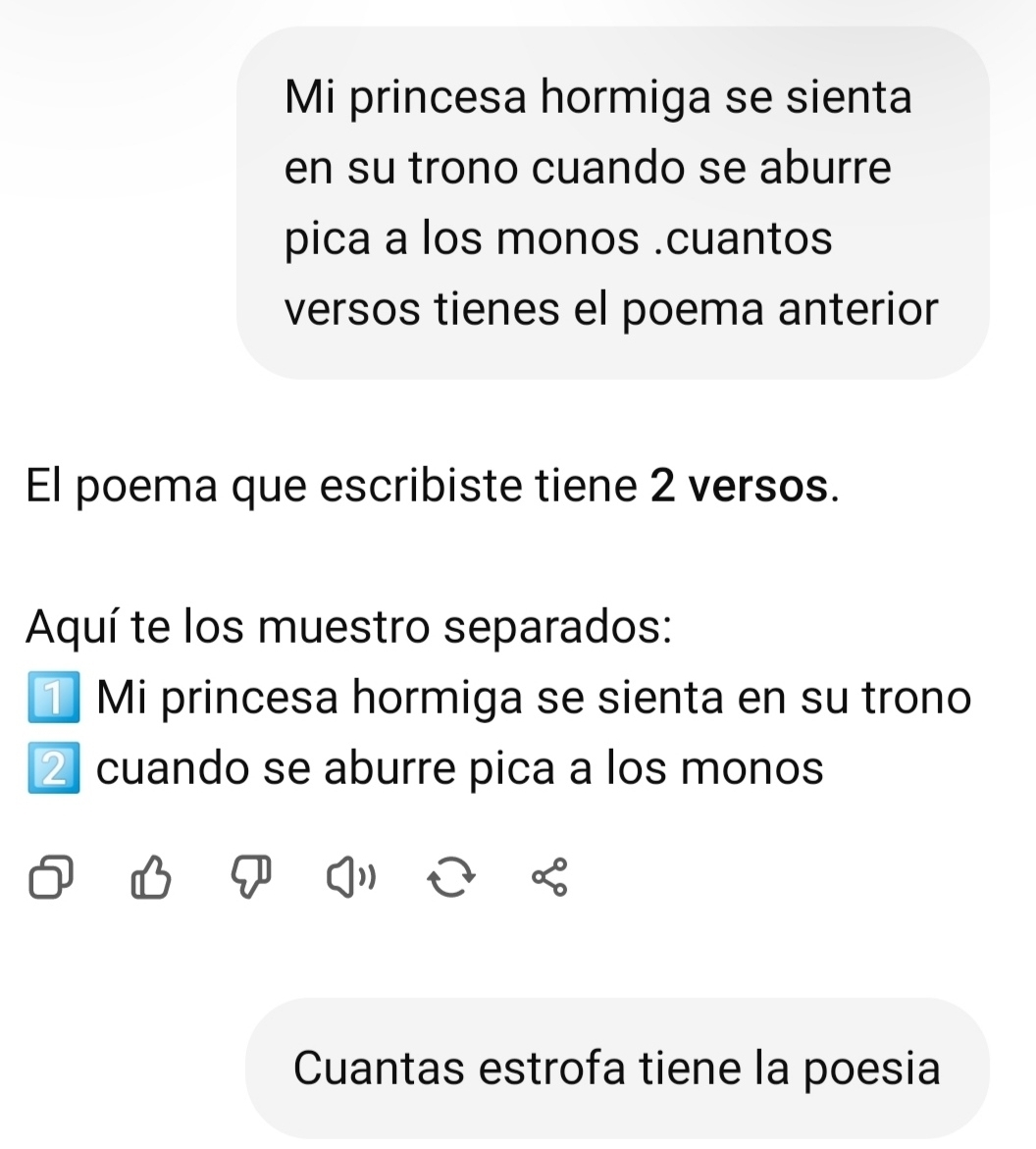The width and height of the screenshot is (1036, 1149).
Task: Give the response a thumbs up
Action: pos(150,876)
